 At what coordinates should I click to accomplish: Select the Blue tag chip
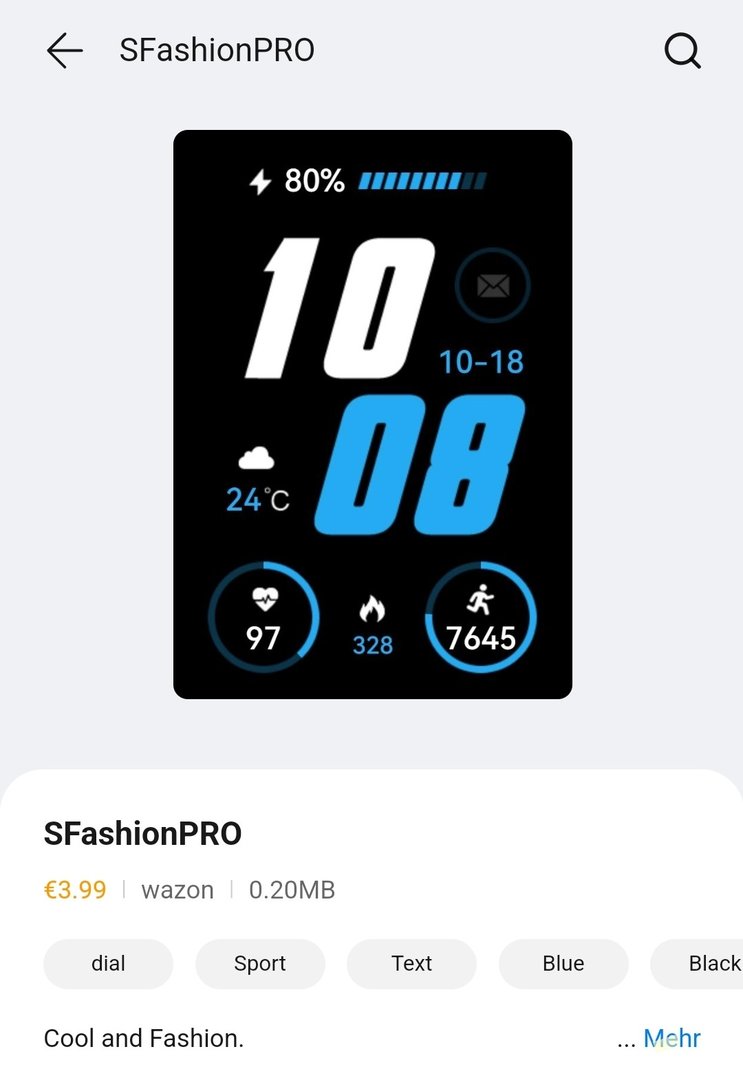point(563,964)
